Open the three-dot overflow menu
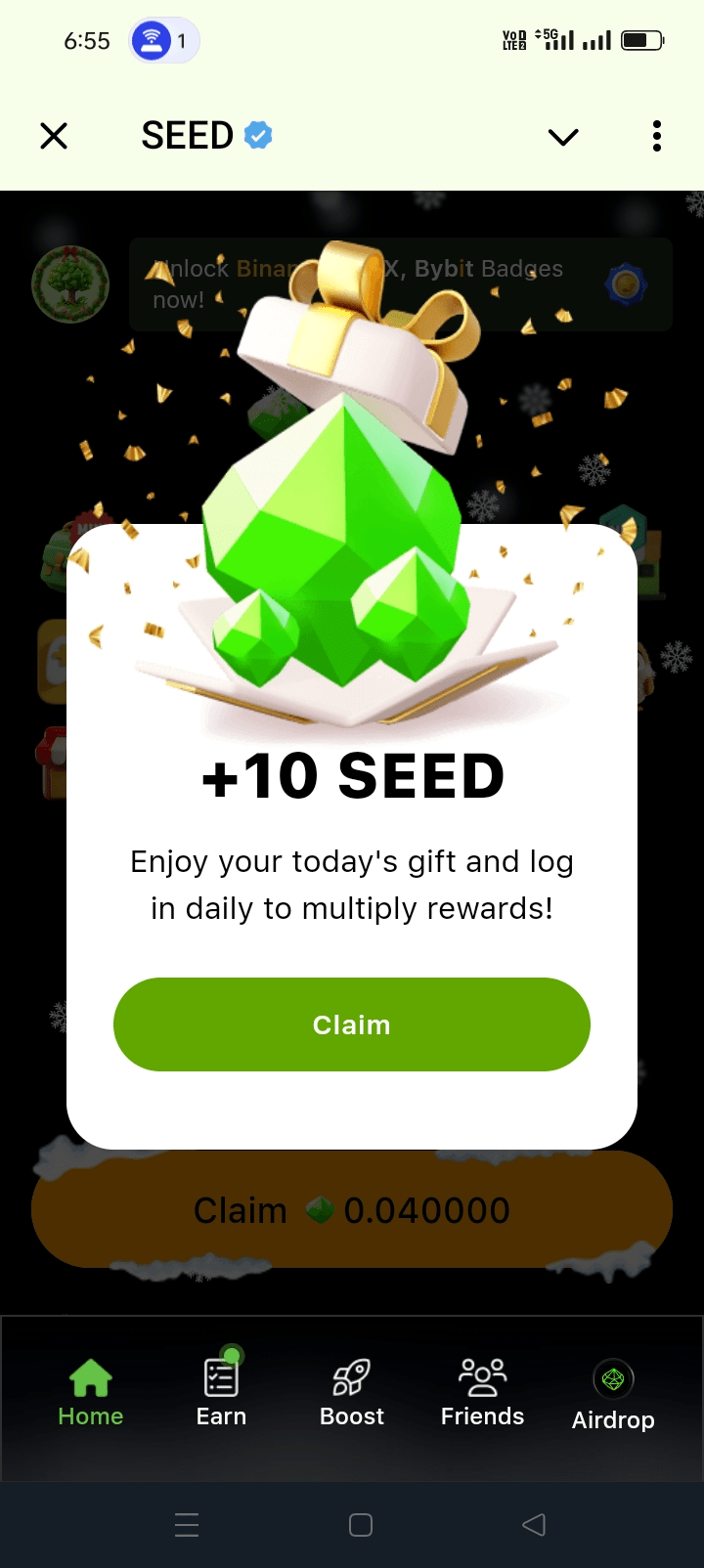 coord(657,136)
